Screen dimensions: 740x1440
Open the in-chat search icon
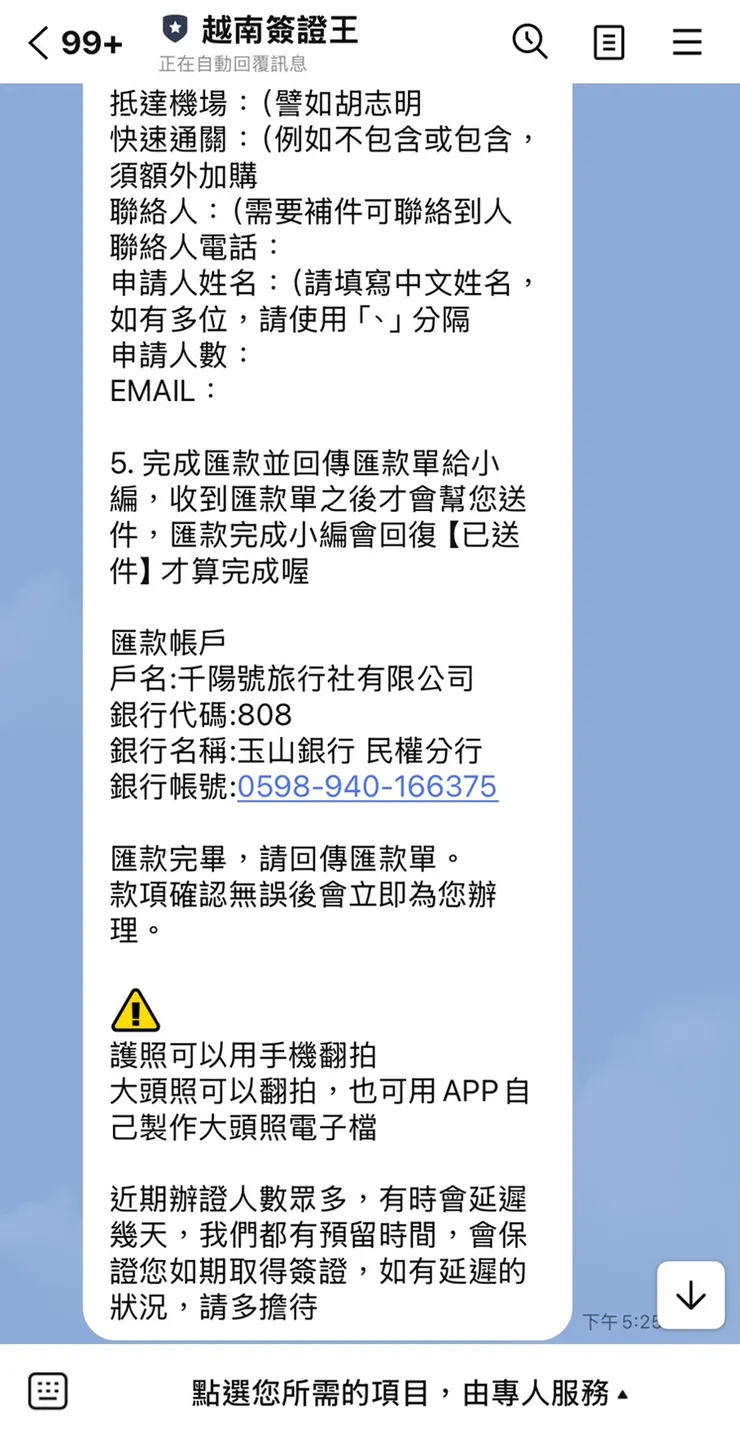[530, 42]
